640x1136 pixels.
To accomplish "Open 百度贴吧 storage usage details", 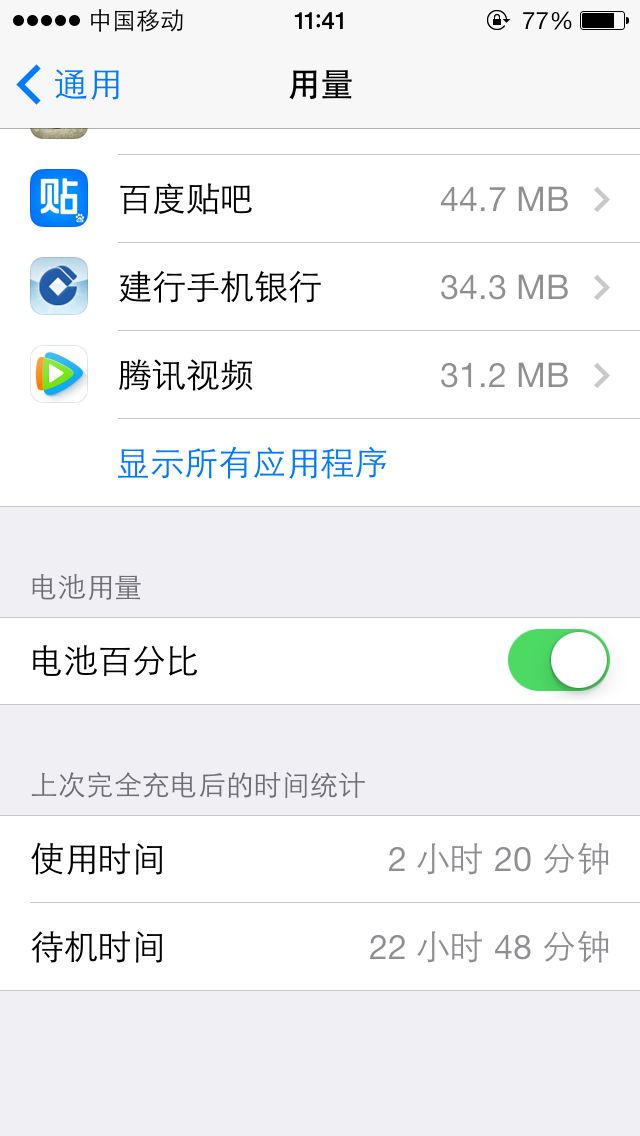I will pos(320,199).
